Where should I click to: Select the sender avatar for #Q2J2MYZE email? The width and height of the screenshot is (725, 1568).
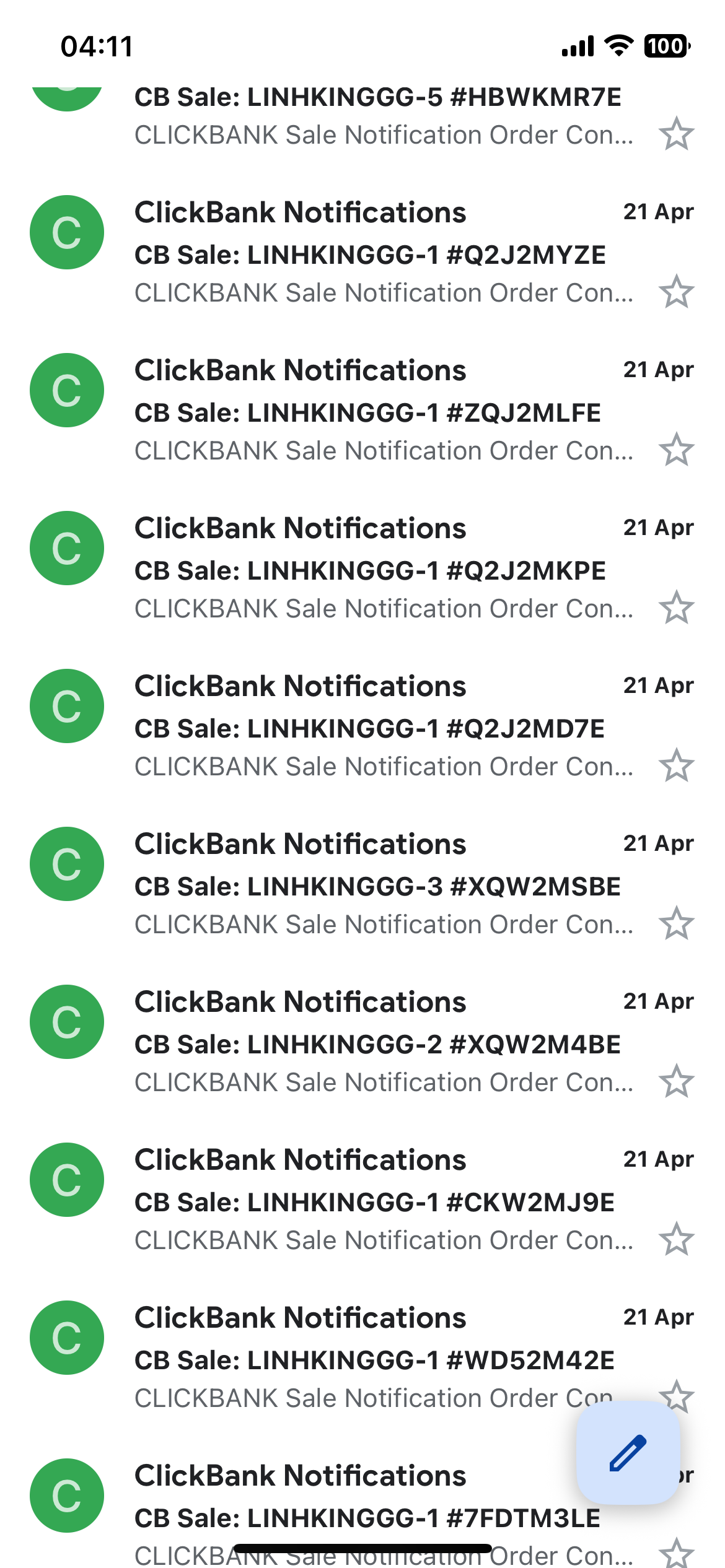[x=67, y=232]
